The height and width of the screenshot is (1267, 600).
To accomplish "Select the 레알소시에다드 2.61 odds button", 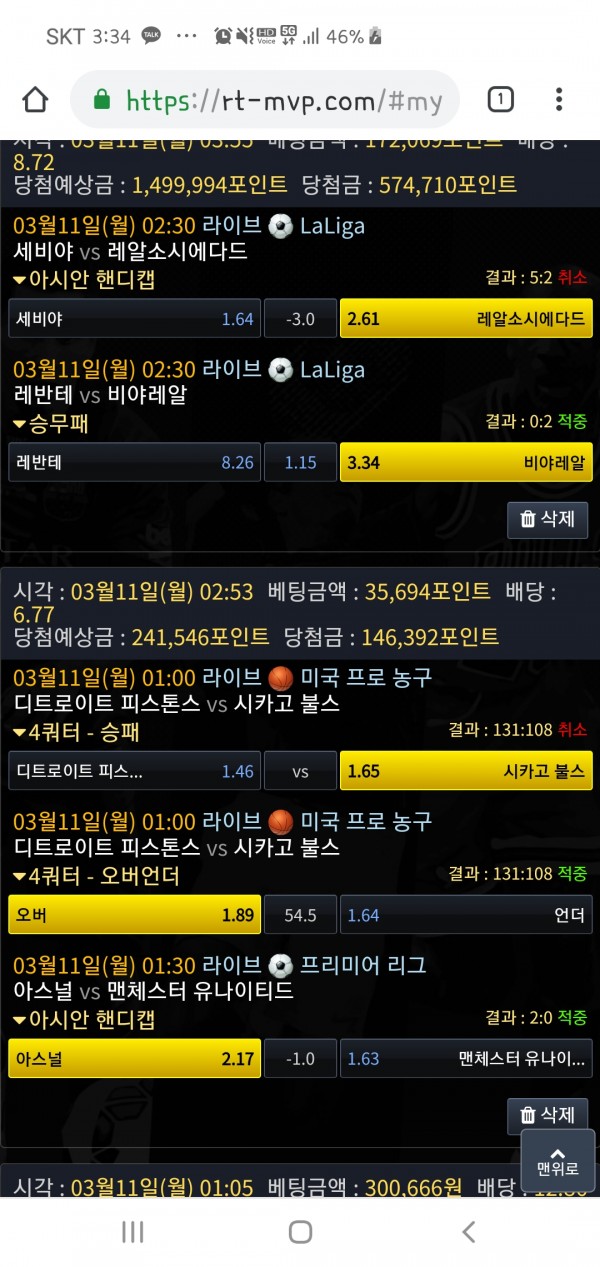I will (466, 319).
